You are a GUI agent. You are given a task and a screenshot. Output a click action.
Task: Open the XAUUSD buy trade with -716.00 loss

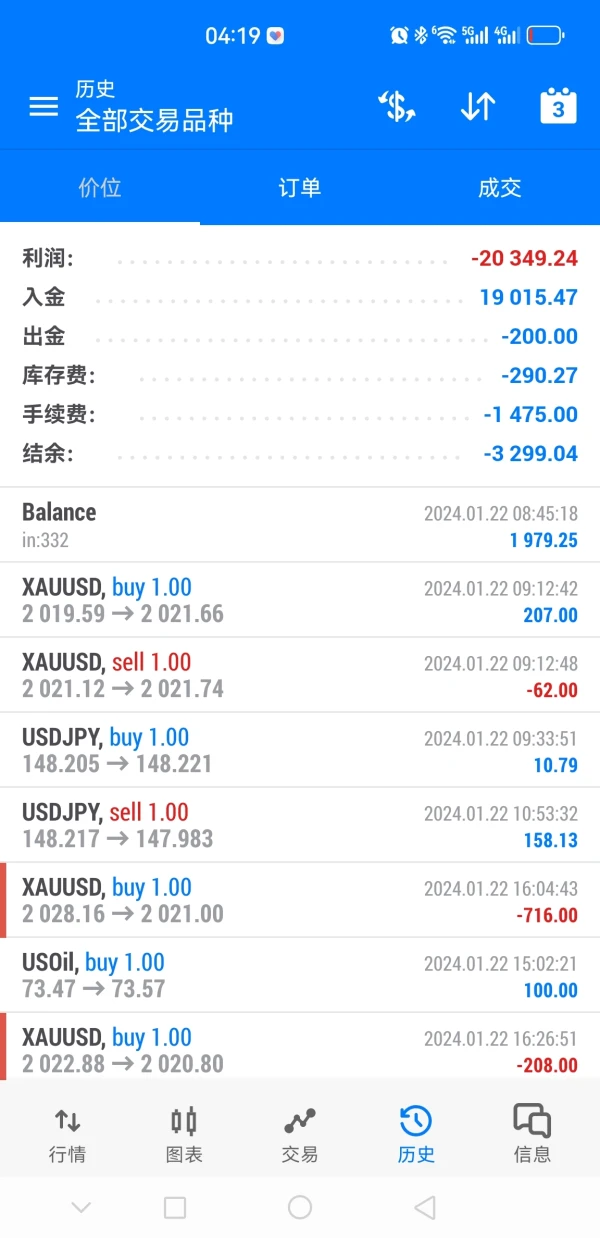point(300,900)
